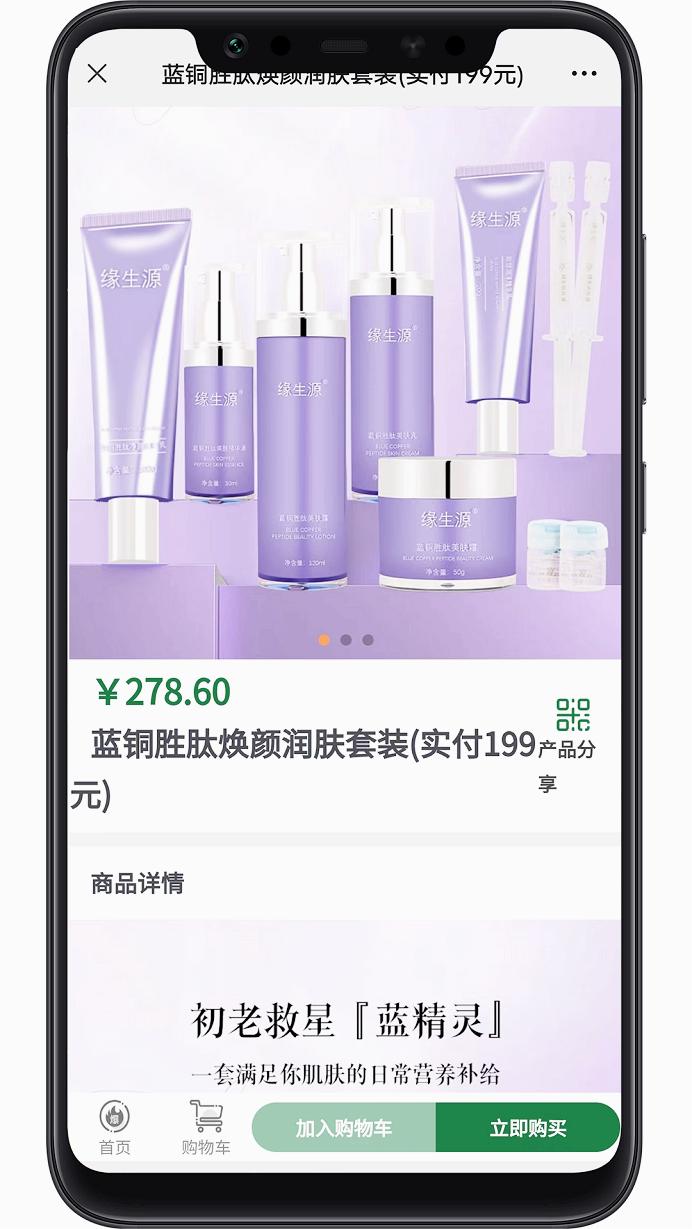Go to the 首页 home tab
This screenshot has height=1229, width=692.
pos(114,1128)
